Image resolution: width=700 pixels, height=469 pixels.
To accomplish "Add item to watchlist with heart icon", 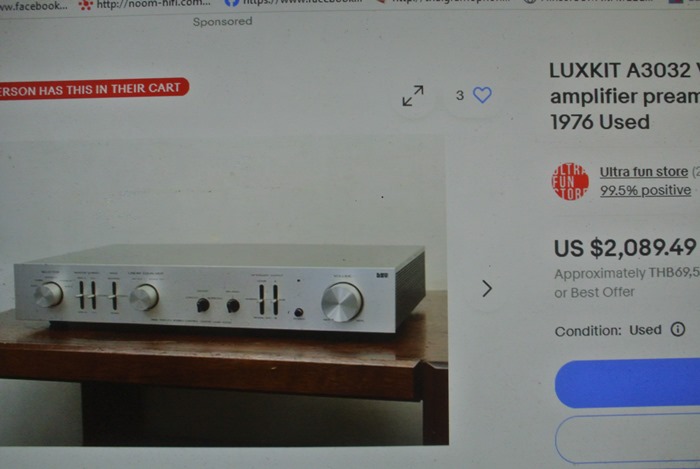I will (482, 95).
